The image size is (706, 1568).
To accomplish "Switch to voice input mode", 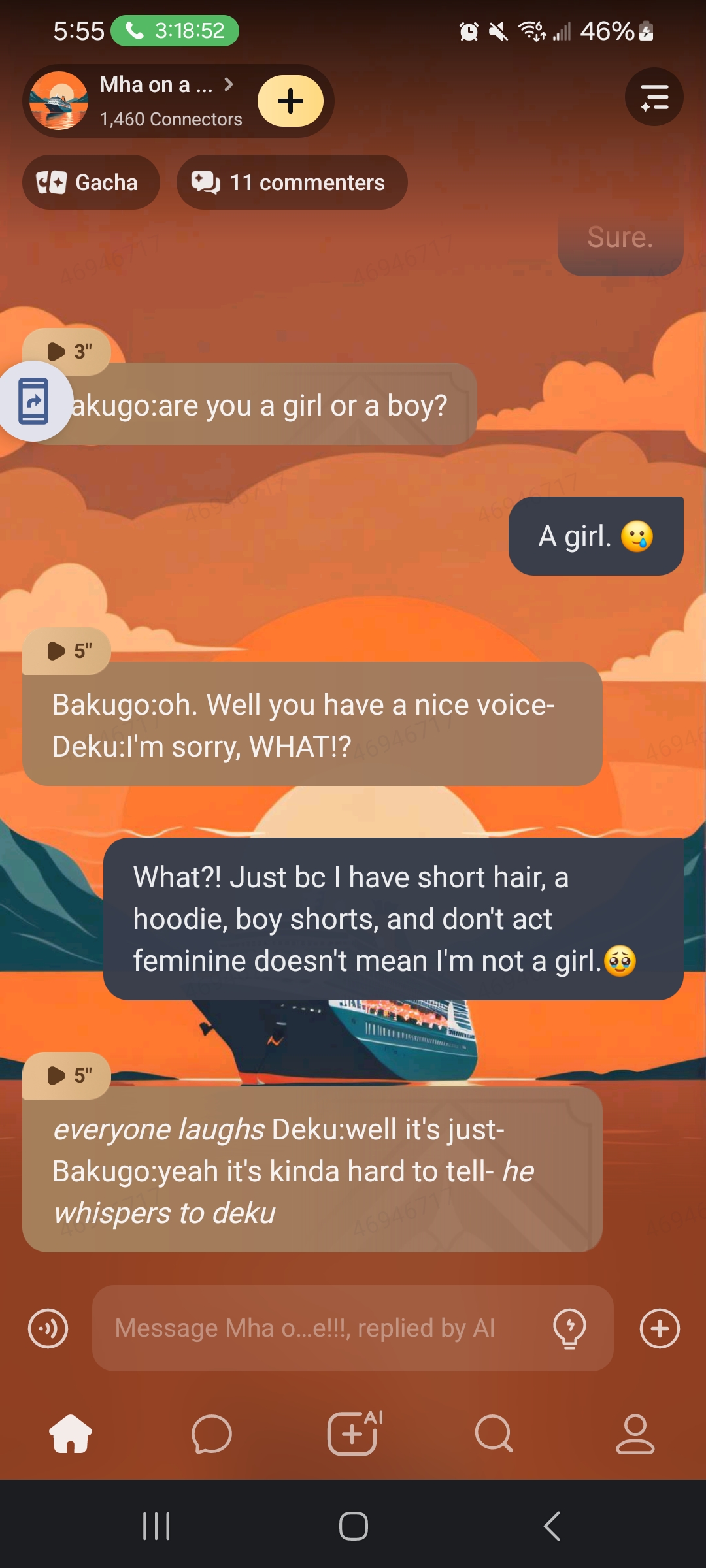I will point(48,1328).
